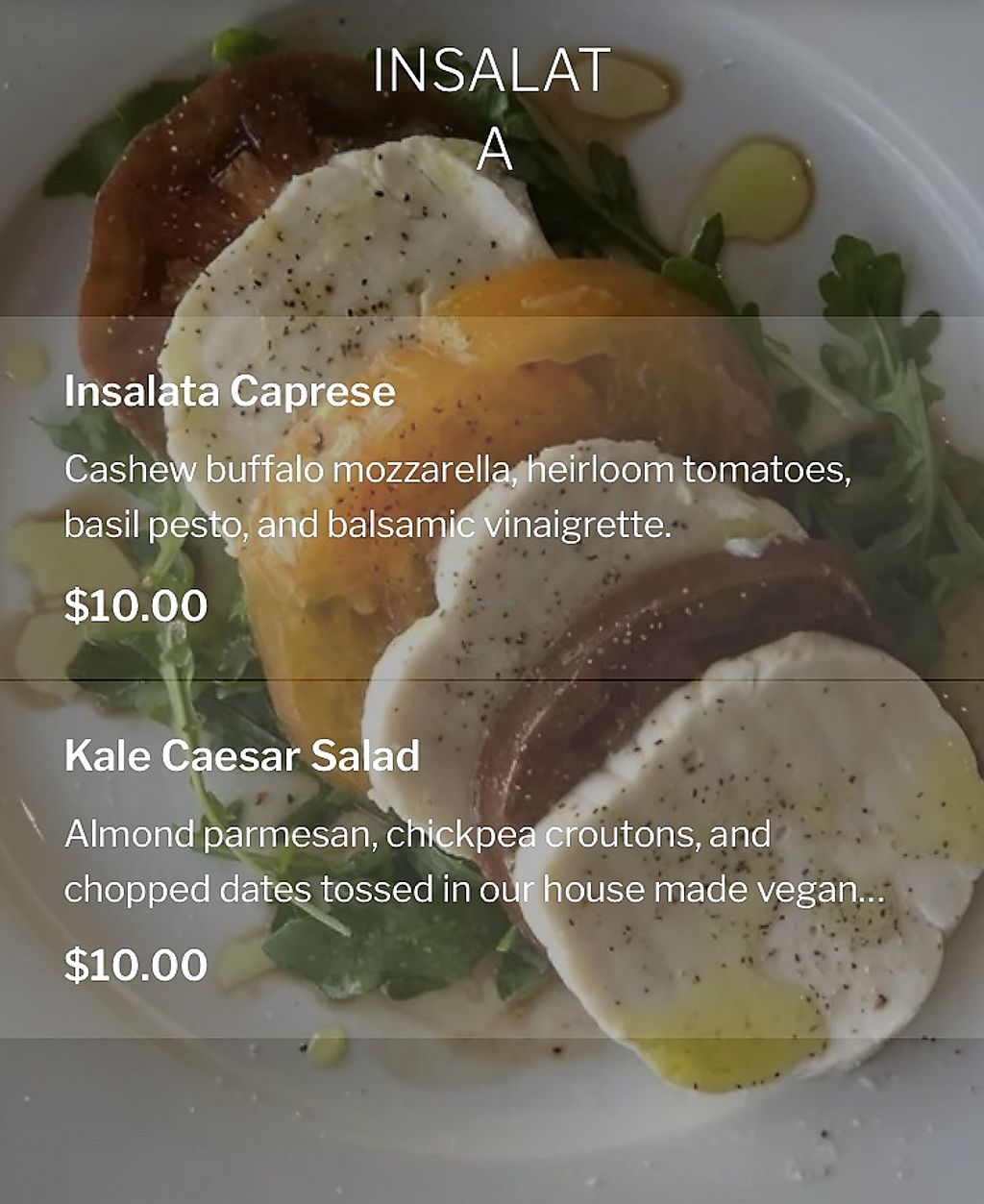This screenshot has width=984, height=1204.
Task: Open the Insalata Caprese menu item
Action: point(231,392)
